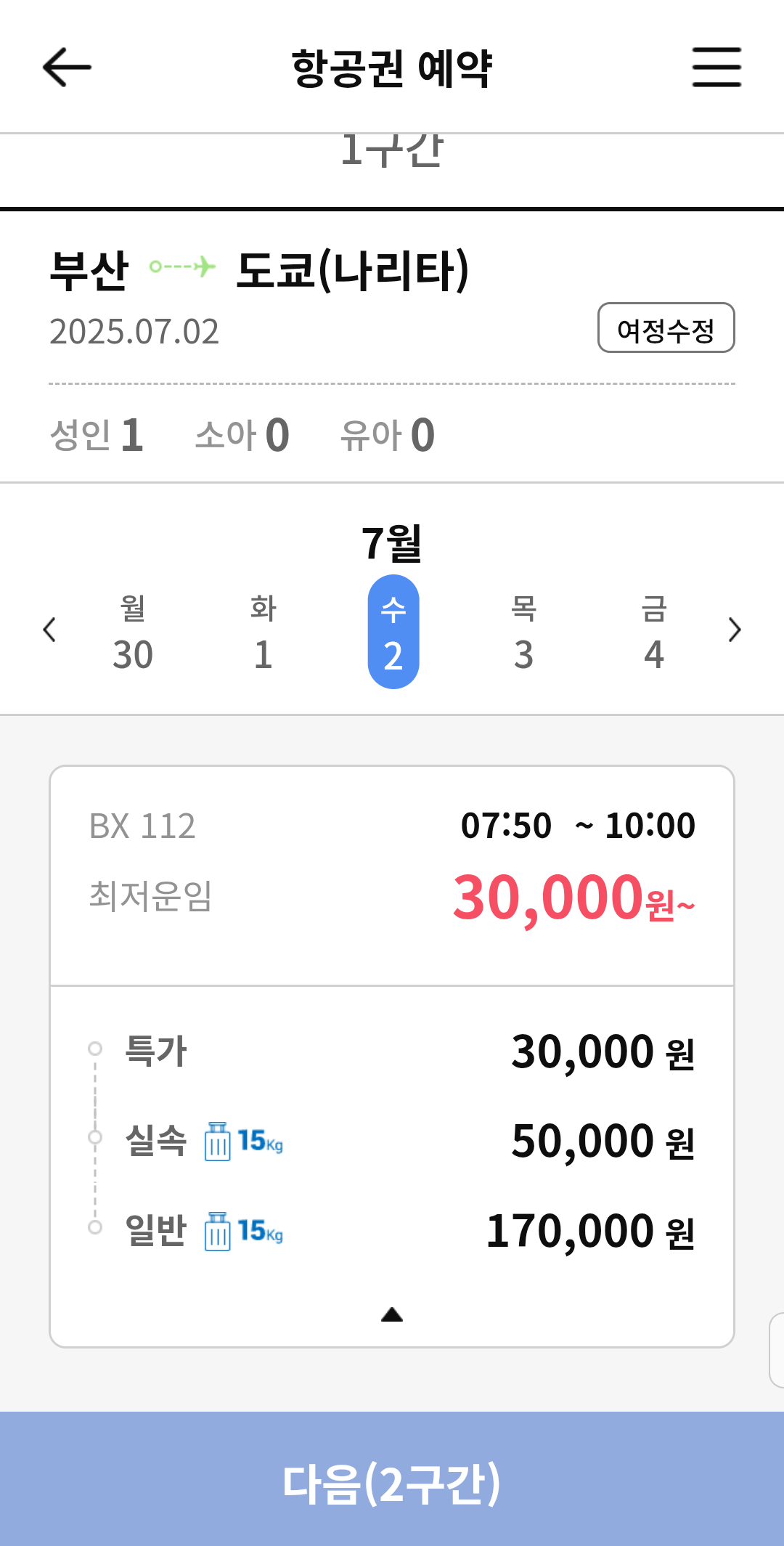Select Wednesday the 2nd
The height and width of the screenshot is (1546, 784).
click(393, 632)
